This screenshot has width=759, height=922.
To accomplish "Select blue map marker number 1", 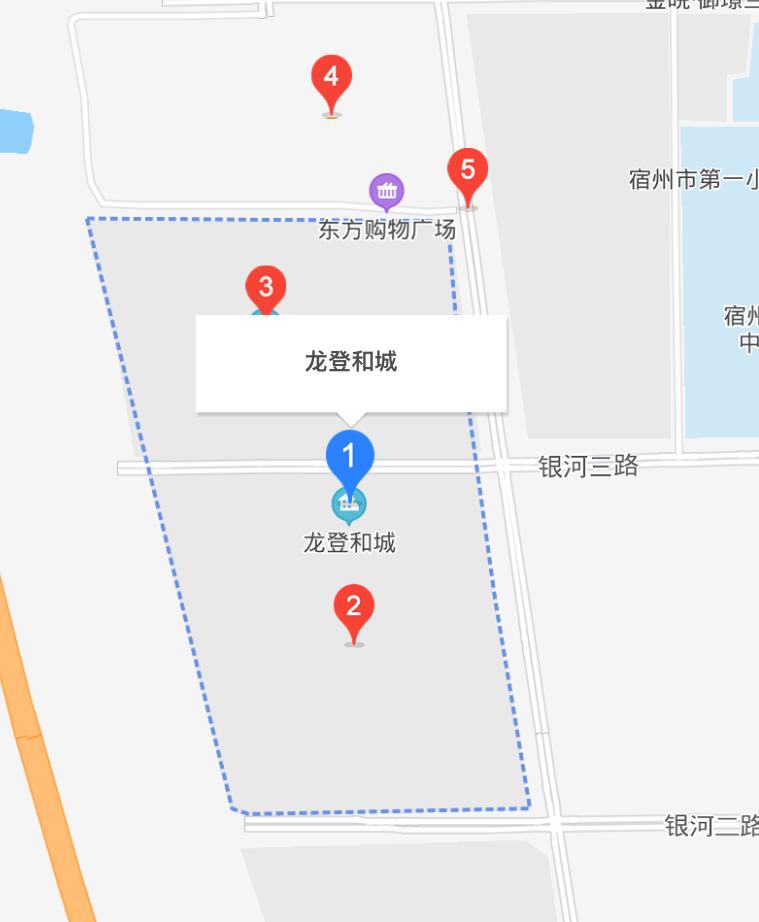I will 350,457.
